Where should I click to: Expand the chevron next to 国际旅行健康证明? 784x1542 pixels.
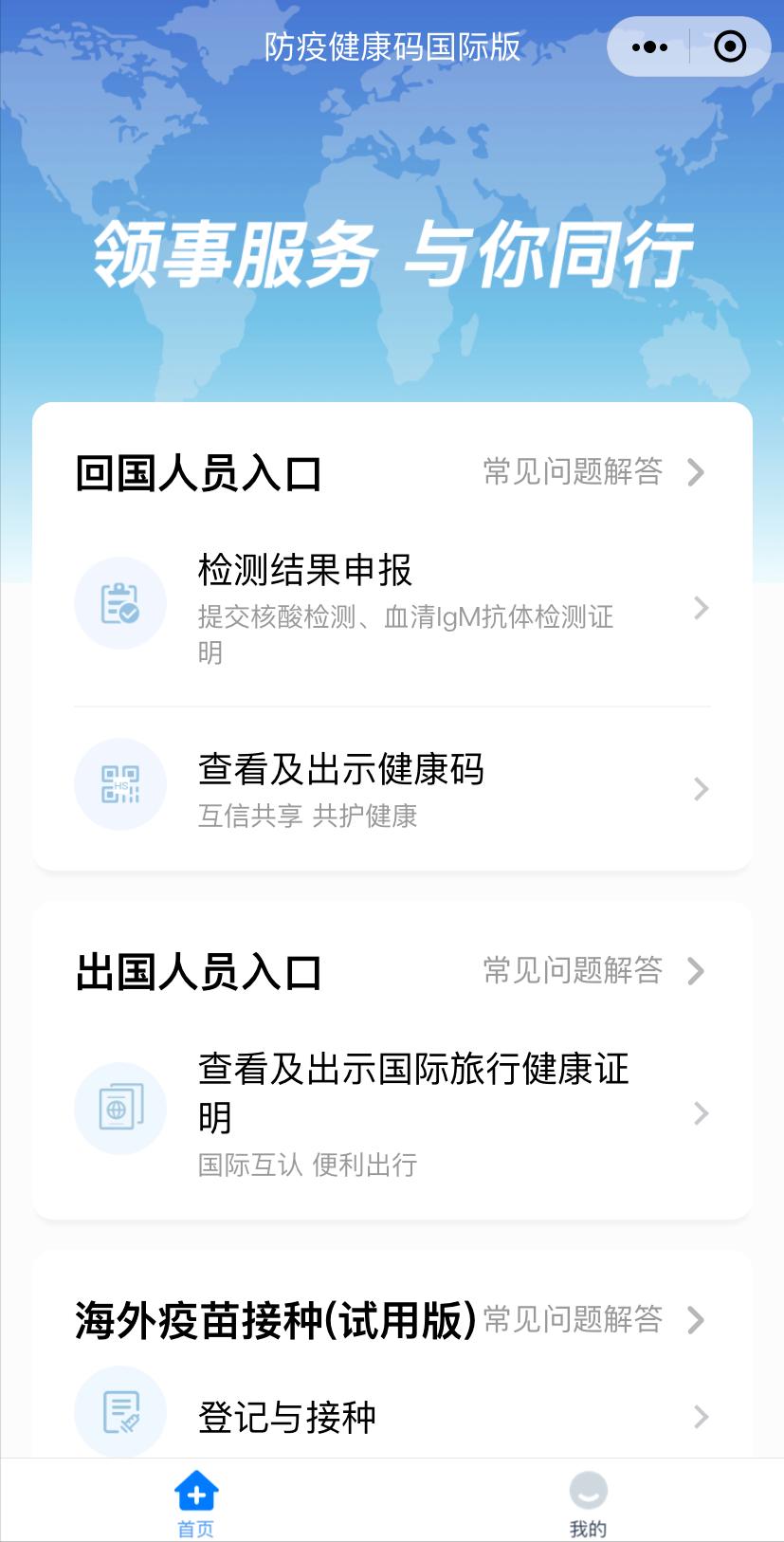click(700, 1113)
